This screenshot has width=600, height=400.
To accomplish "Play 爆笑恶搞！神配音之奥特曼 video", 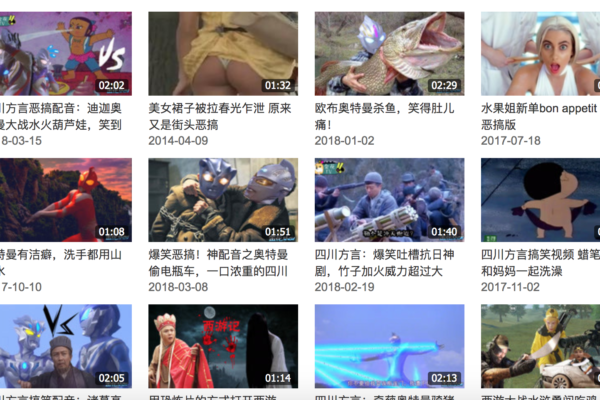I will 222,200.
